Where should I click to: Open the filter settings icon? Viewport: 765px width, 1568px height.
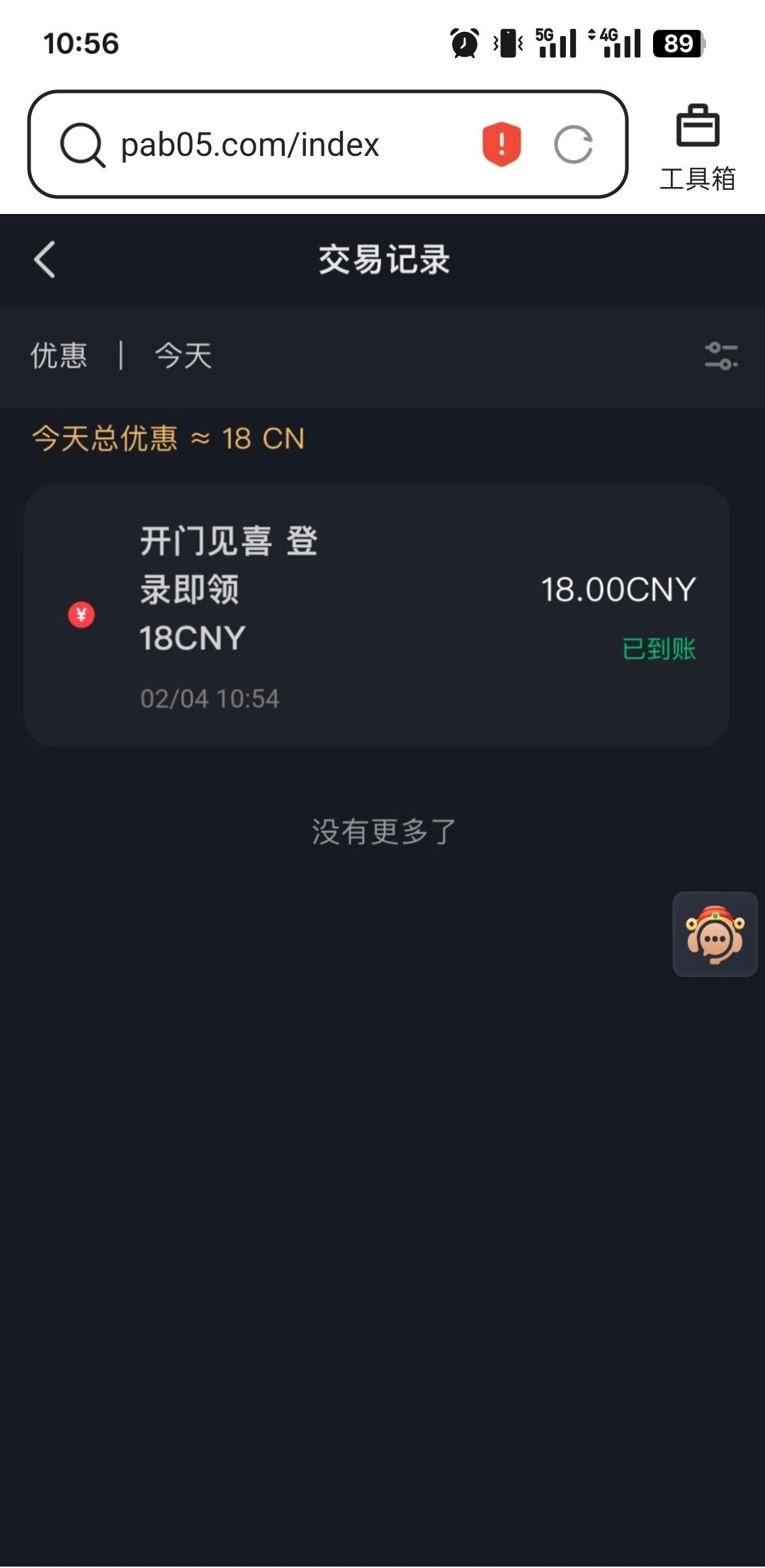coord(721,356)
